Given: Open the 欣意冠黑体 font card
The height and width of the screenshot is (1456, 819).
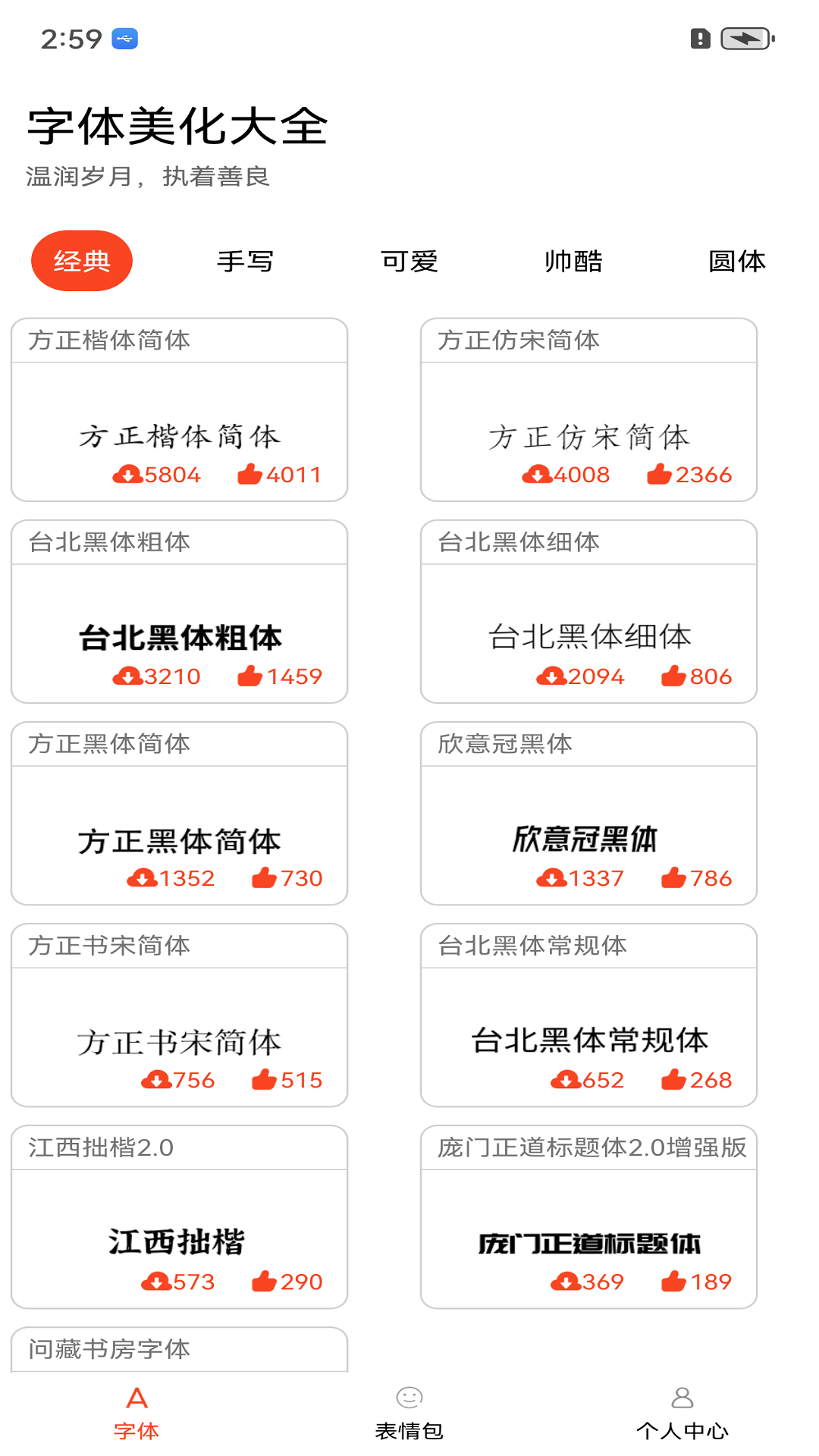Looking at the screenshot, I should point(589,814).
